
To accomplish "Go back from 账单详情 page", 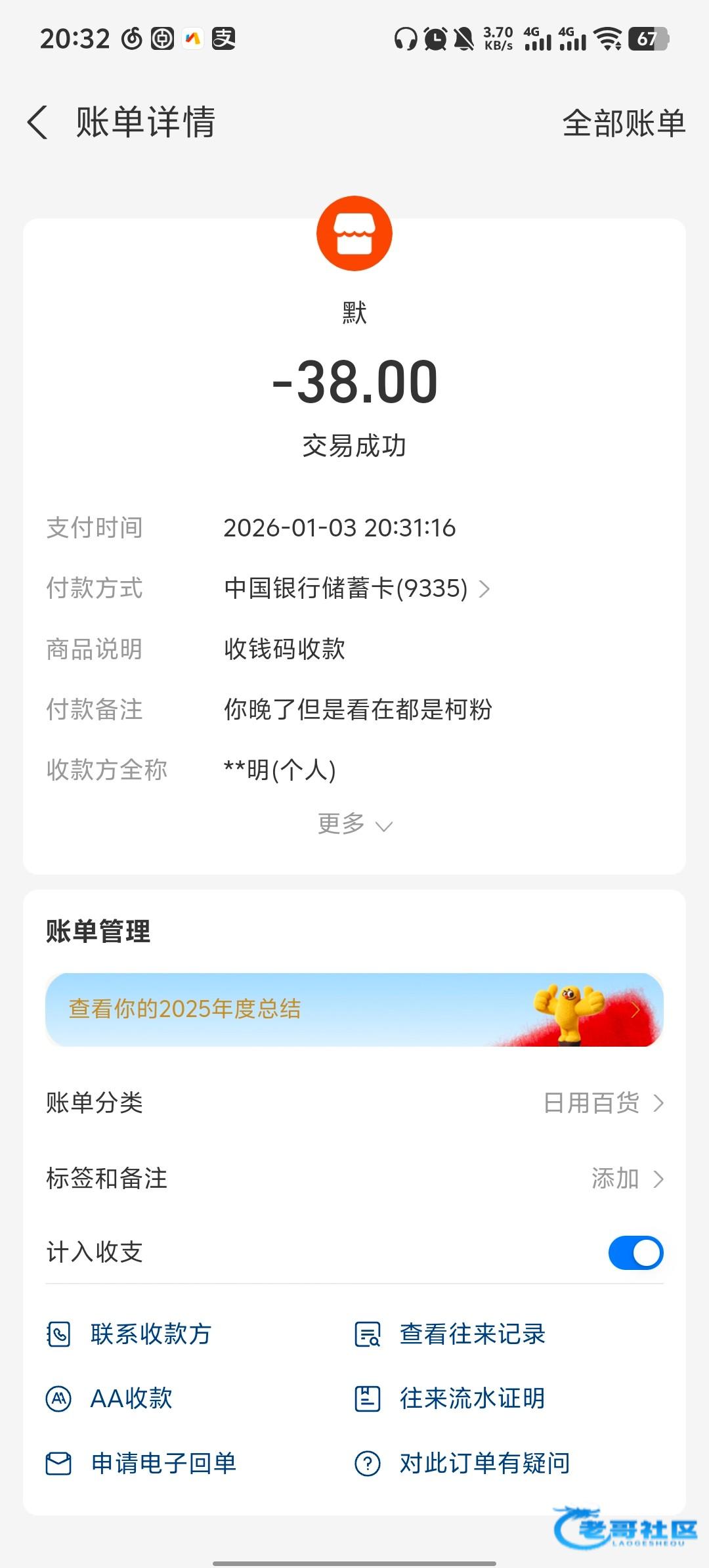I will [x=38, y=123].
